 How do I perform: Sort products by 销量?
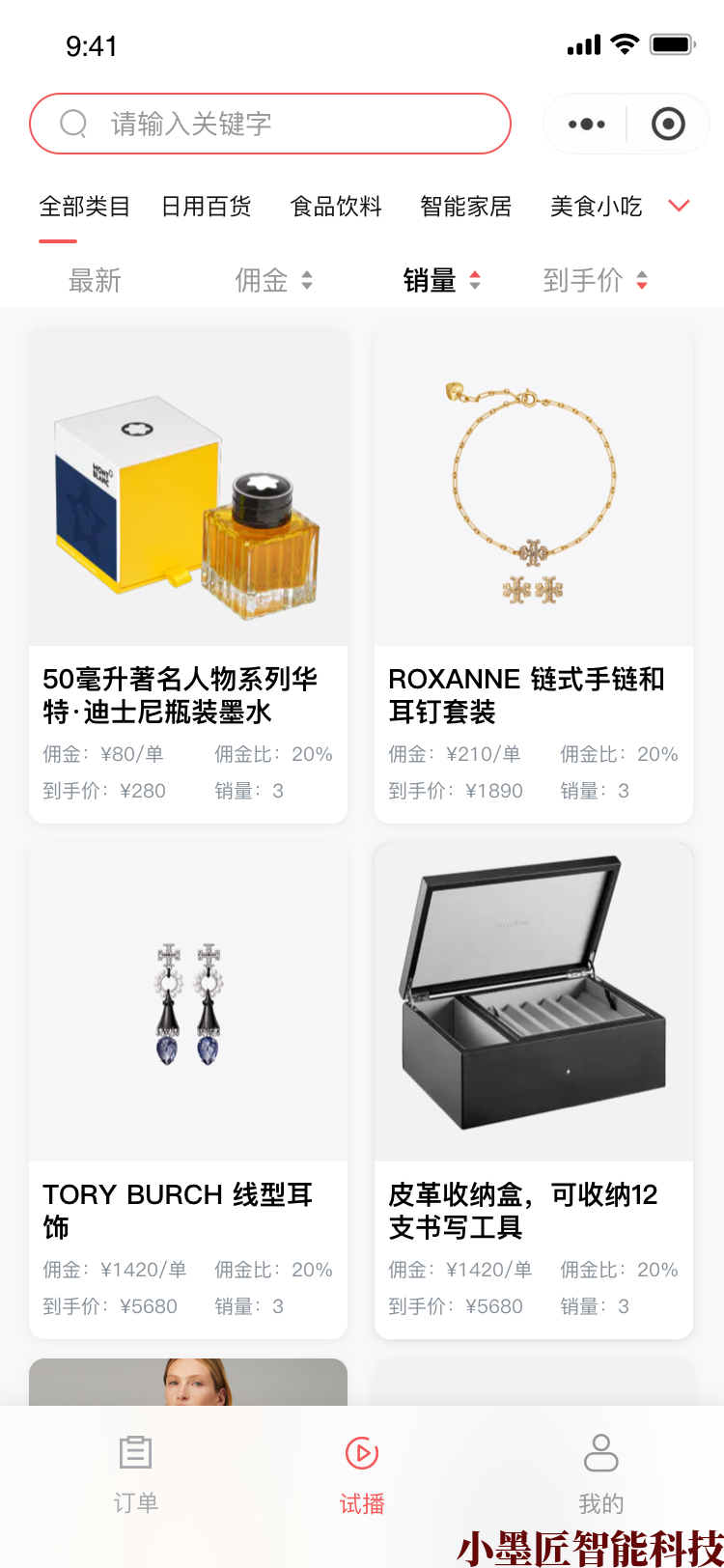(441, 281)
